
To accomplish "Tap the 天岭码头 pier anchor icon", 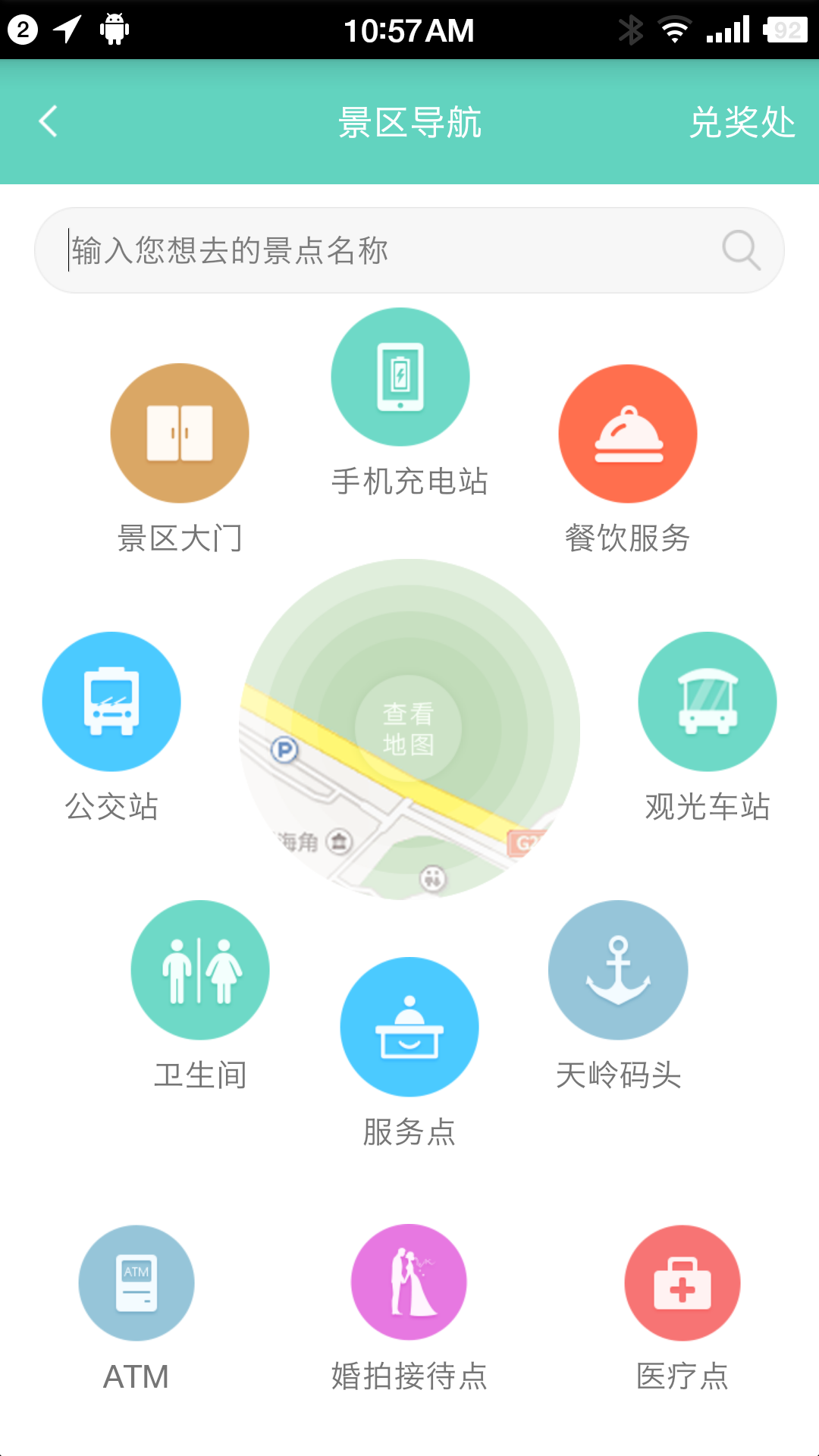I will 618,969.
